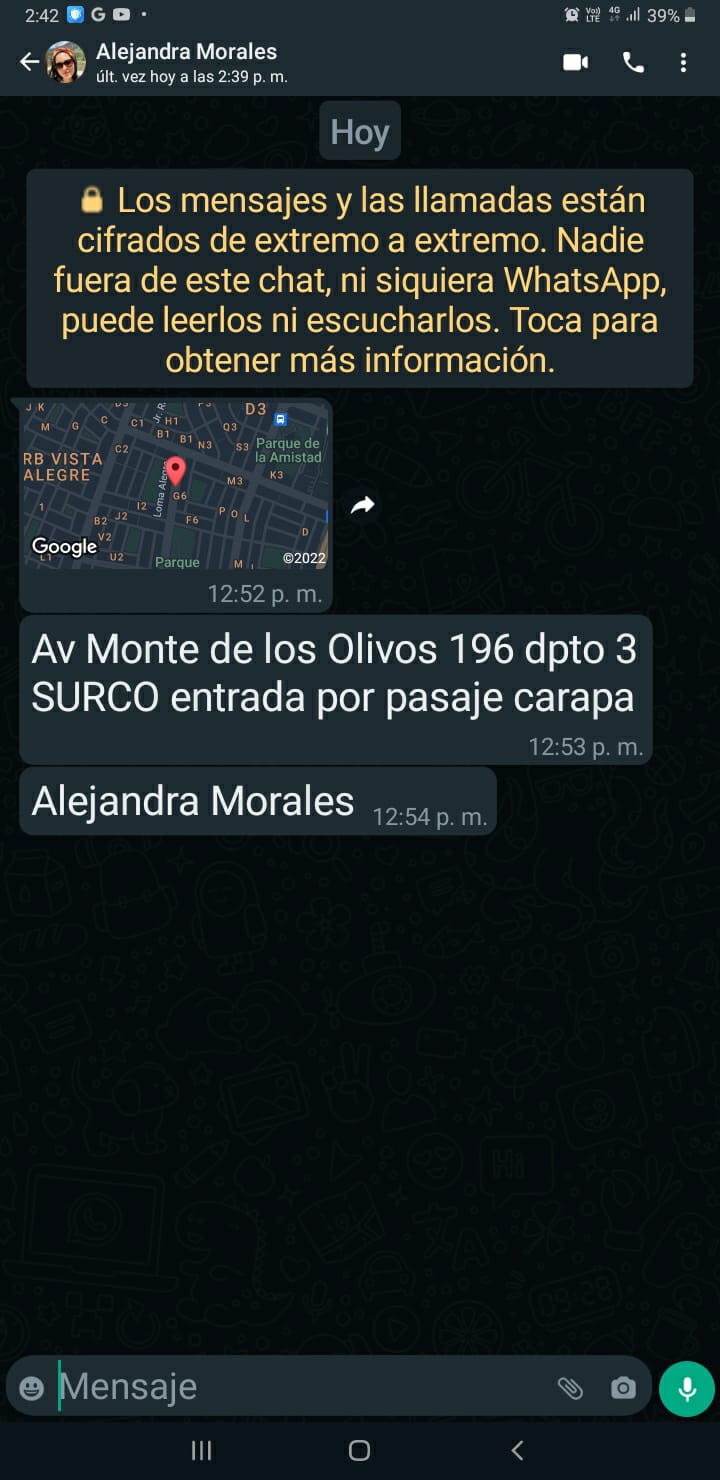Start a video call with Alejandra
This screenshot has width=720, height=1480.
576,62
